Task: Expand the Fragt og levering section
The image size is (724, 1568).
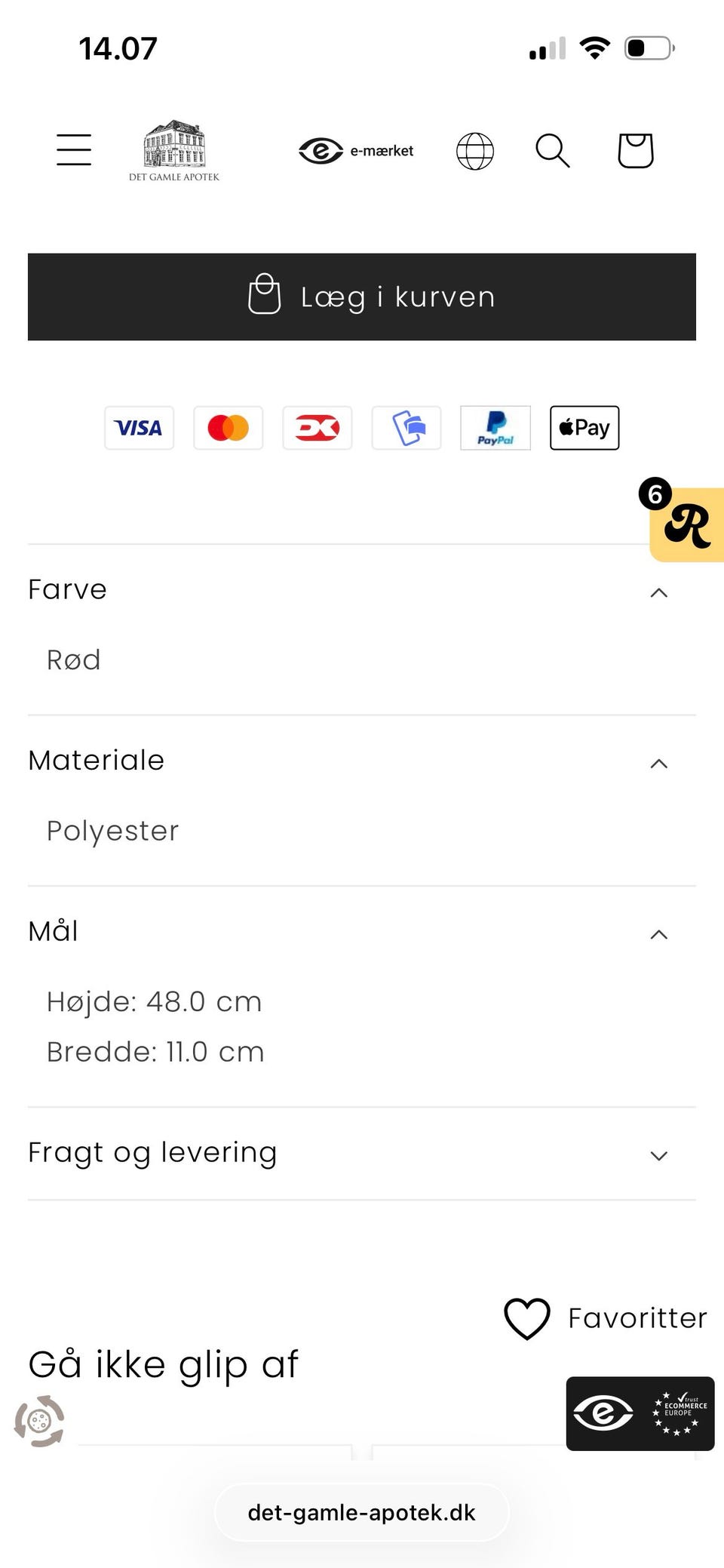Action: 659,1155
